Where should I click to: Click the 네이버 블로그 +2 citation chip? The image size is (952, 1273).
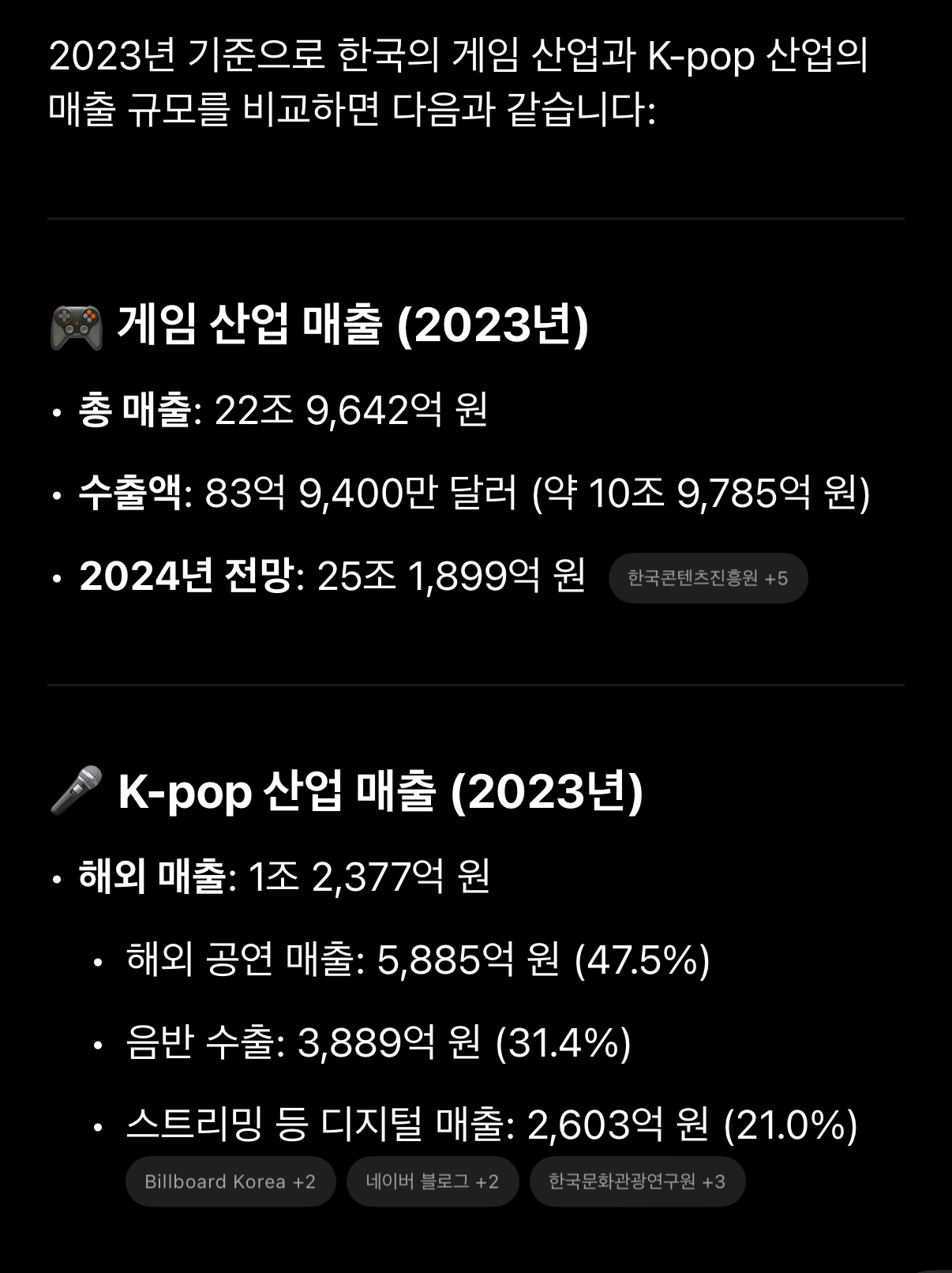pyautogui.click(x=433, y=1181)
